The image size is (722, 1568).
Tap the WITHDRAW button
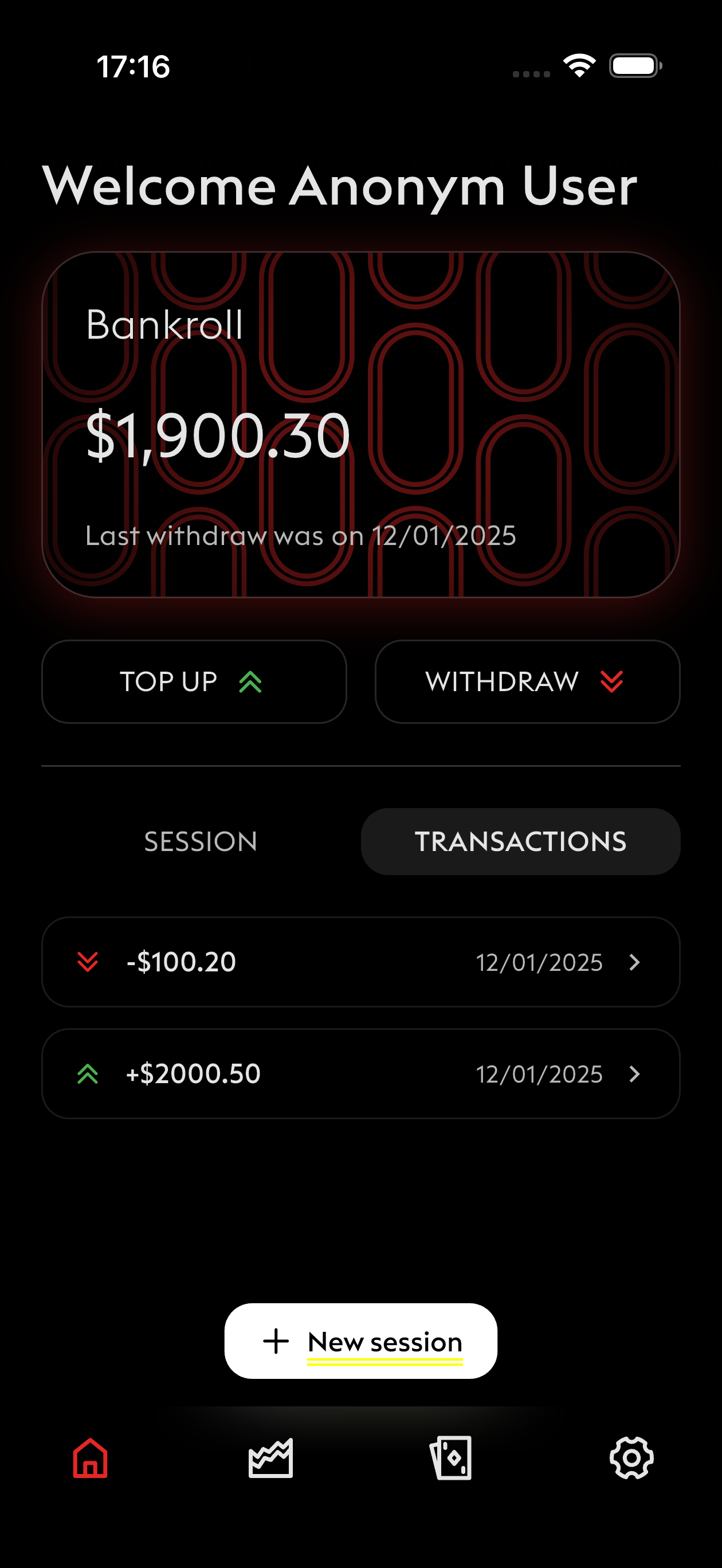coord(527,681)
